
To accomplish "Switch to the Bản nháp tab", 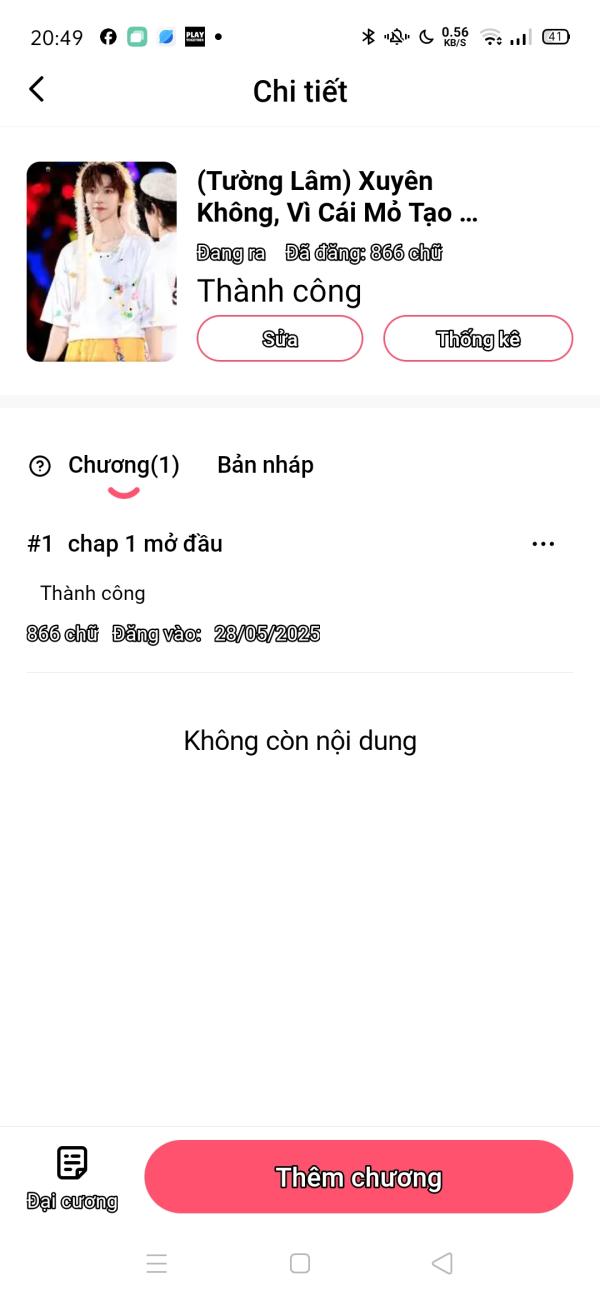I will 265,465.
